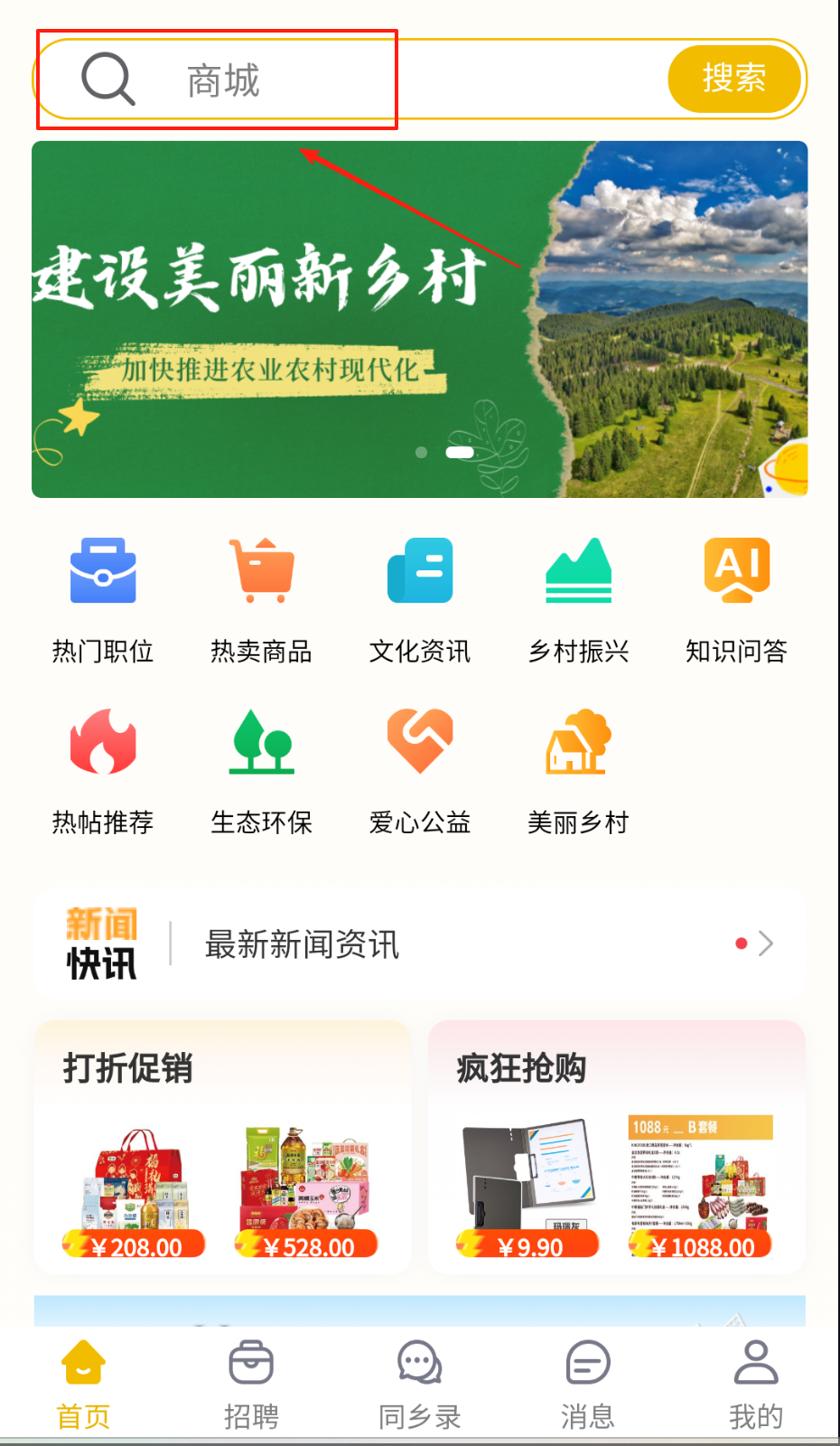Tap the yellow 搜索 button

coord(733,79)
